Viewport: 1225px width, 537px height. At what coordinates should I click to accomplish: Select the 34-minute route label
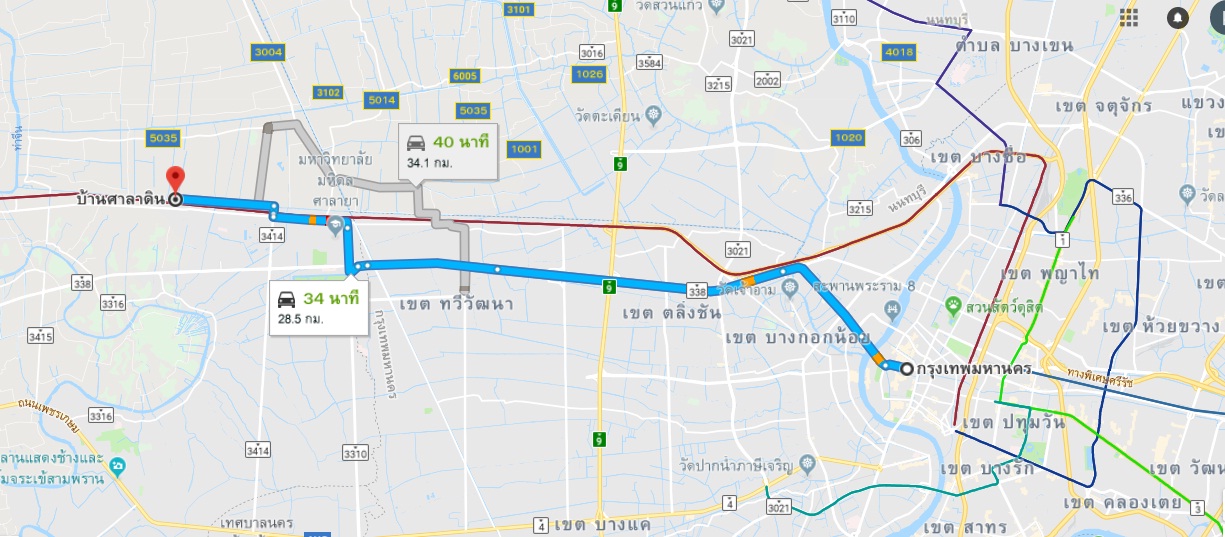tap(318, 306)
